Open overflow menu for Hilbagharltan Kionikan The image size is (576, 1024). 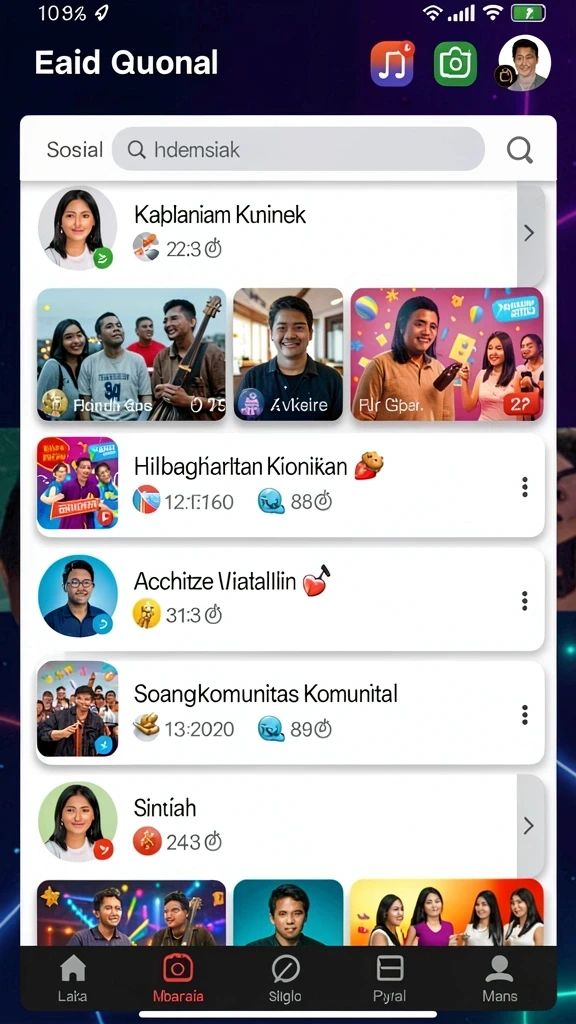[x=524, y=487]
